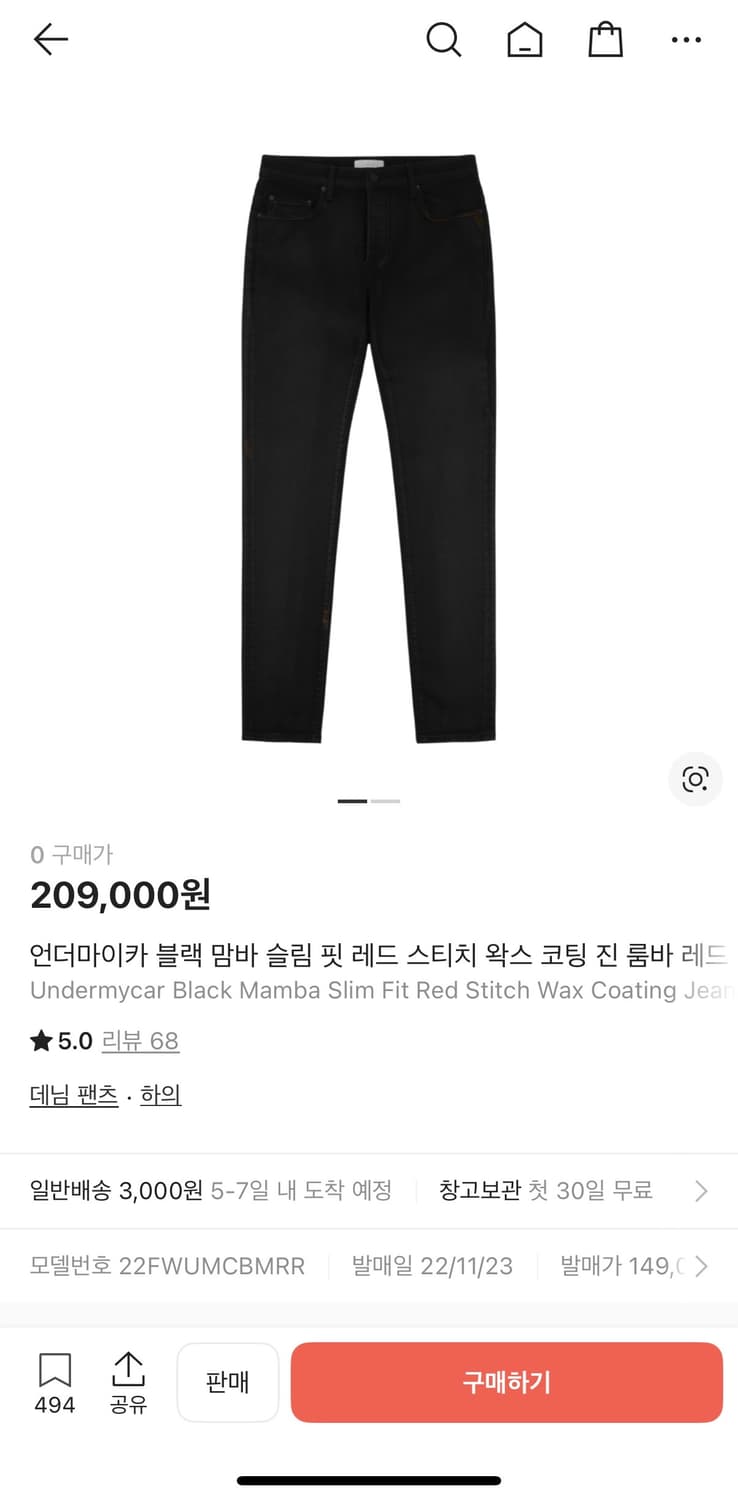The height and width of the screenshot is (1500, 738).
Task: Switch to the 데님 팬츠 category
Action: pyautogui.click(x=74, y=1094)
